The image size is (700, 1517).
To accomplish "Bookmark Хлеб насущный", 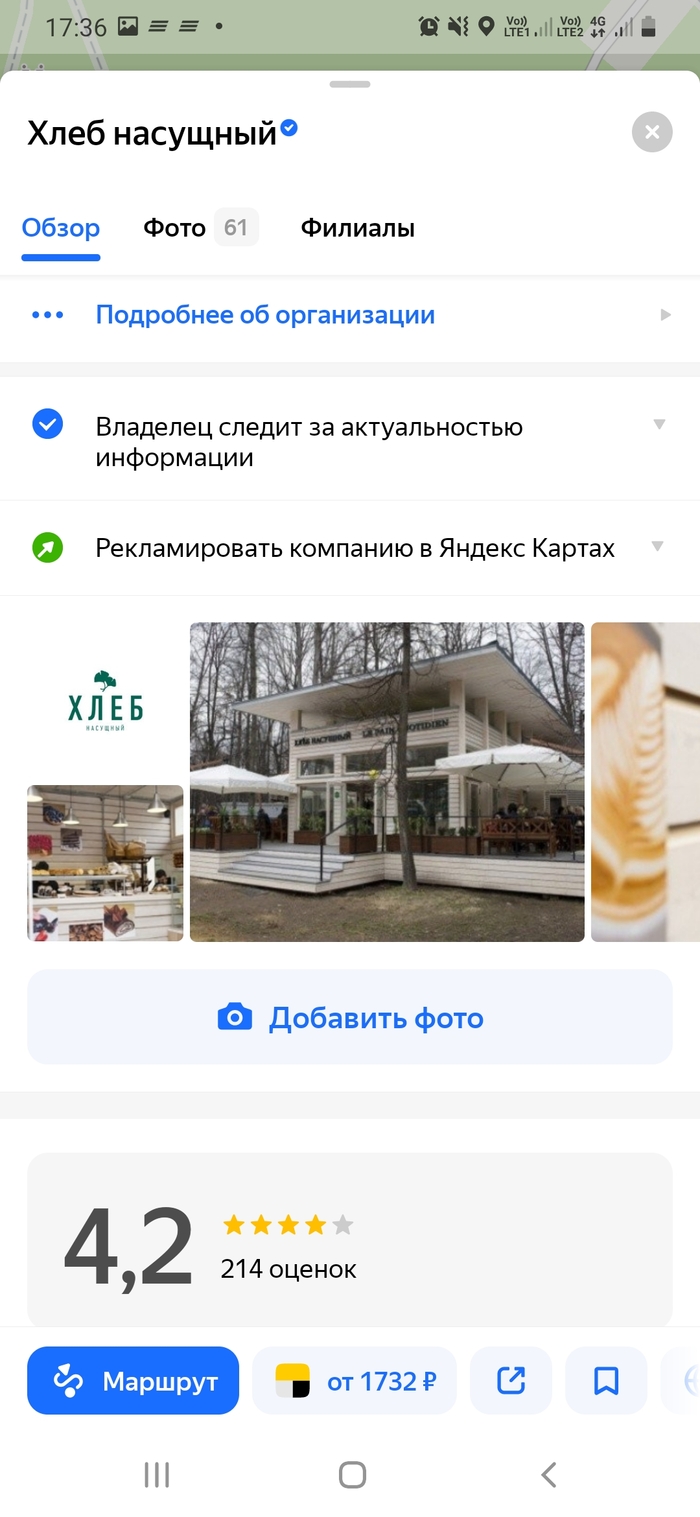I will (606, 1381).
